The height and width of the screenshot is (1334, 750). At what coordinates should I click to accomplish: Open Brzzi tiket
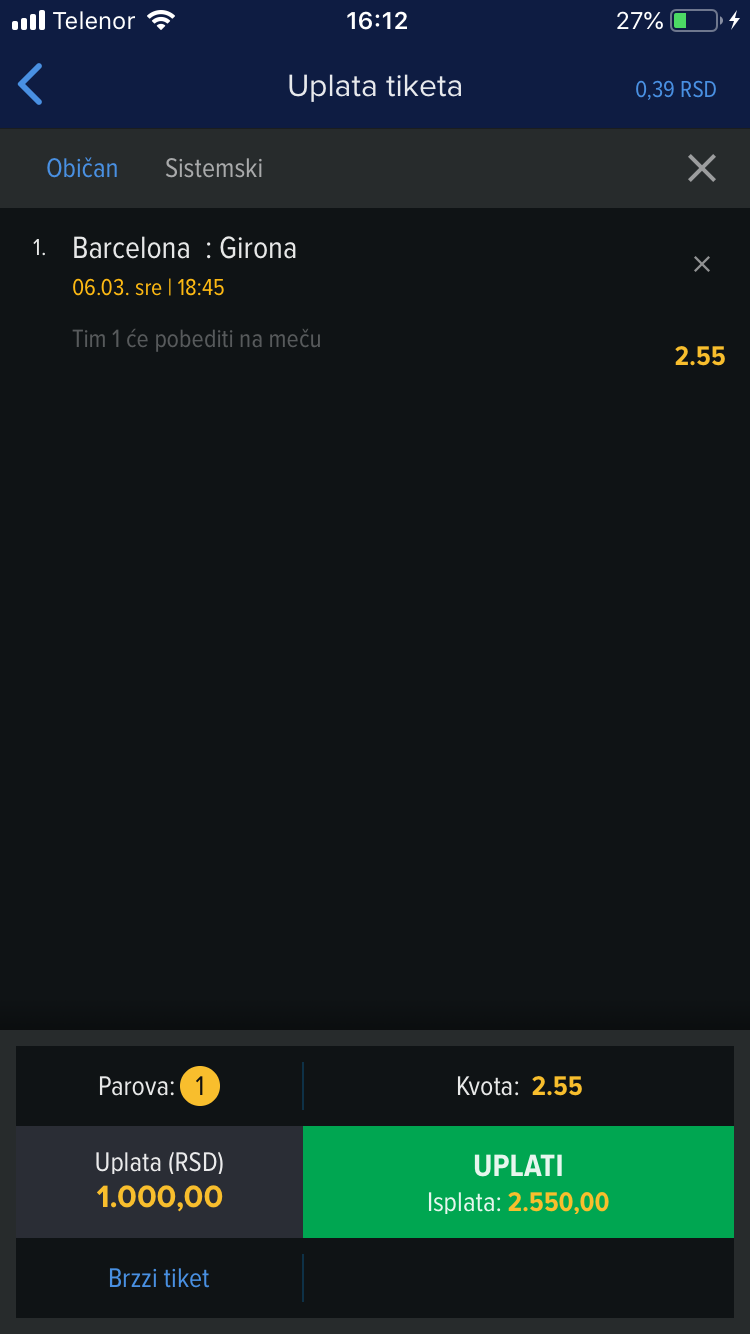coord(159,1278)
